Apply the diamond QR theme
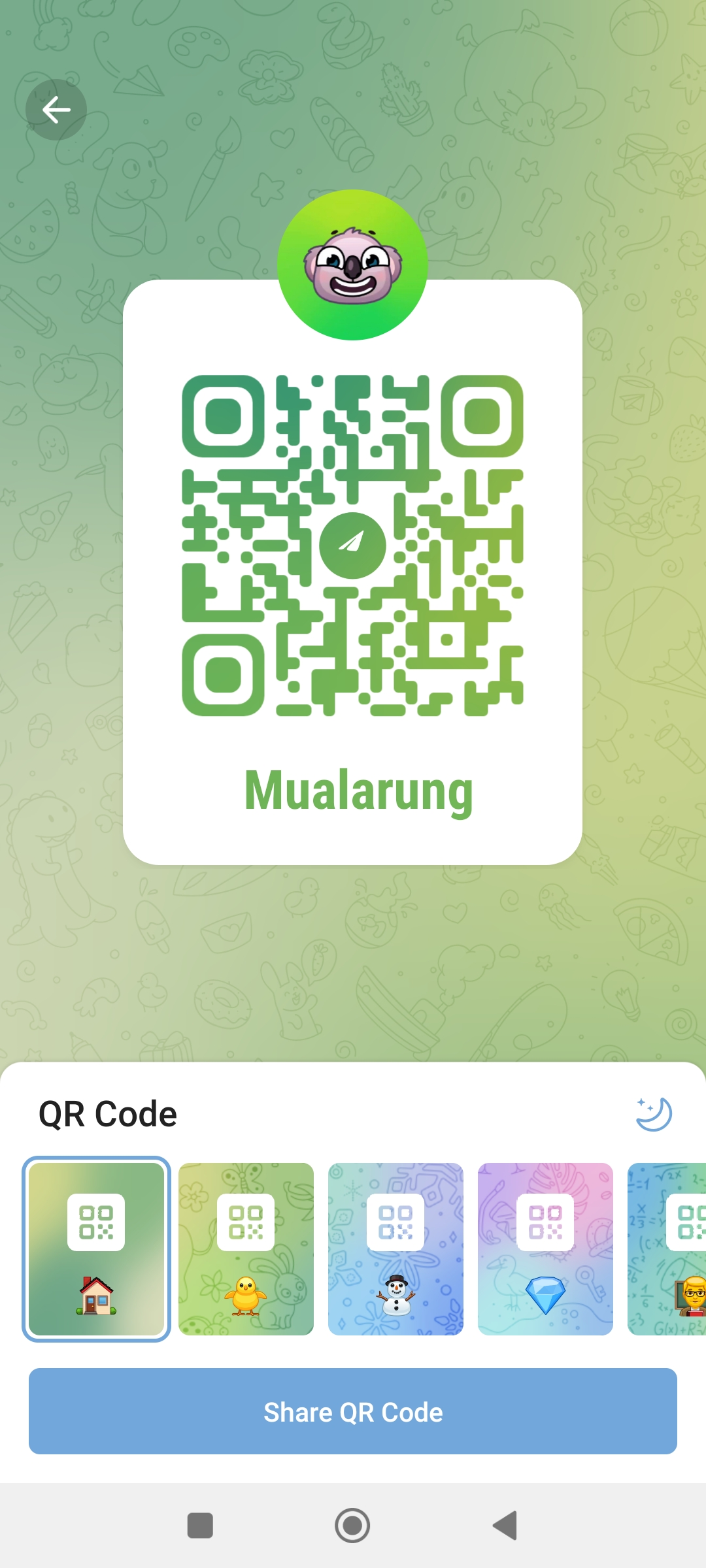The height and width of the screenshot is (1568, 706). coord(545,1249)
